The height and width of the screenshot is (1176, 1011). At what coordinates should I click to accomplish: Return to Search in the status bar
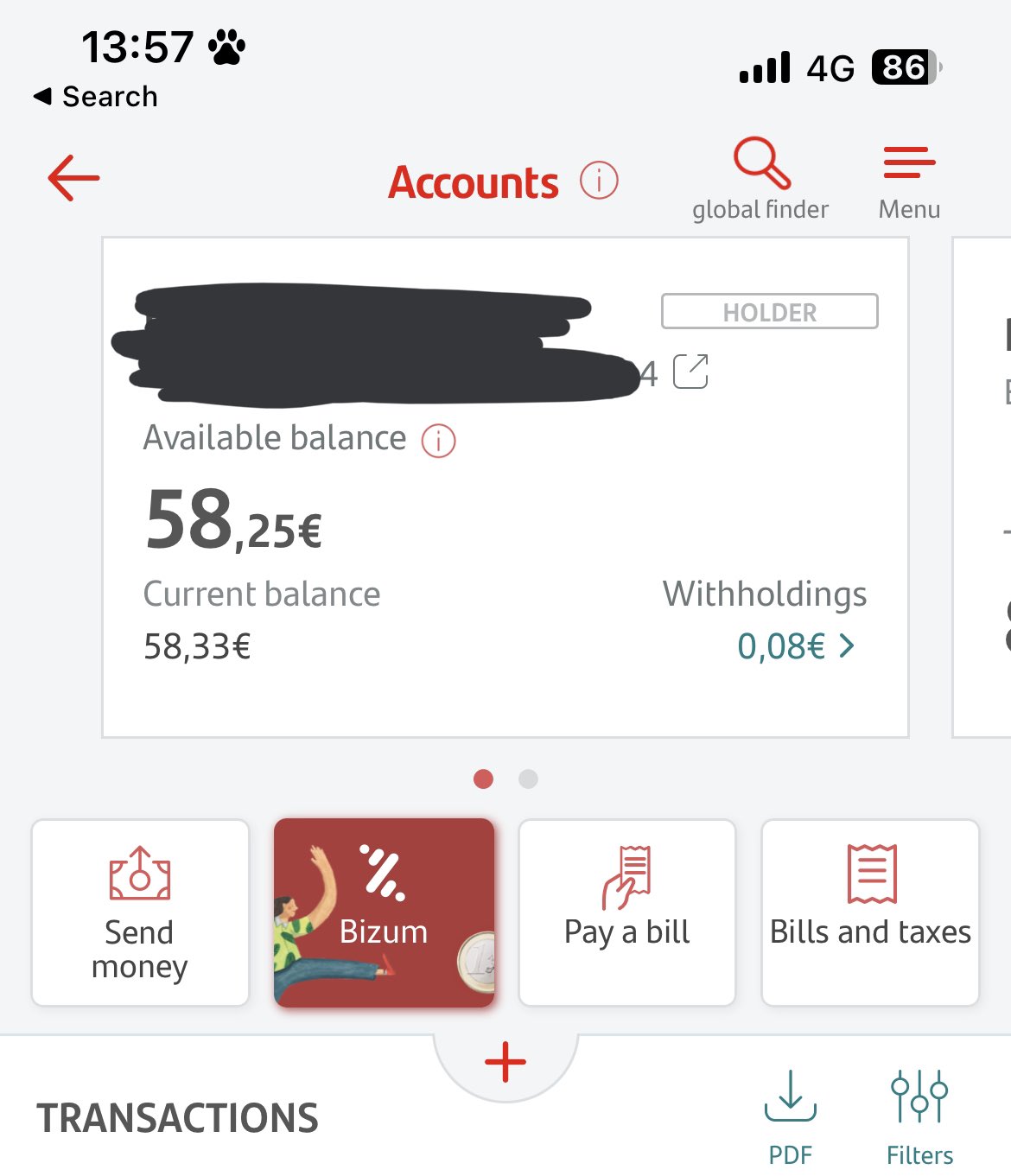click(95, 97)
